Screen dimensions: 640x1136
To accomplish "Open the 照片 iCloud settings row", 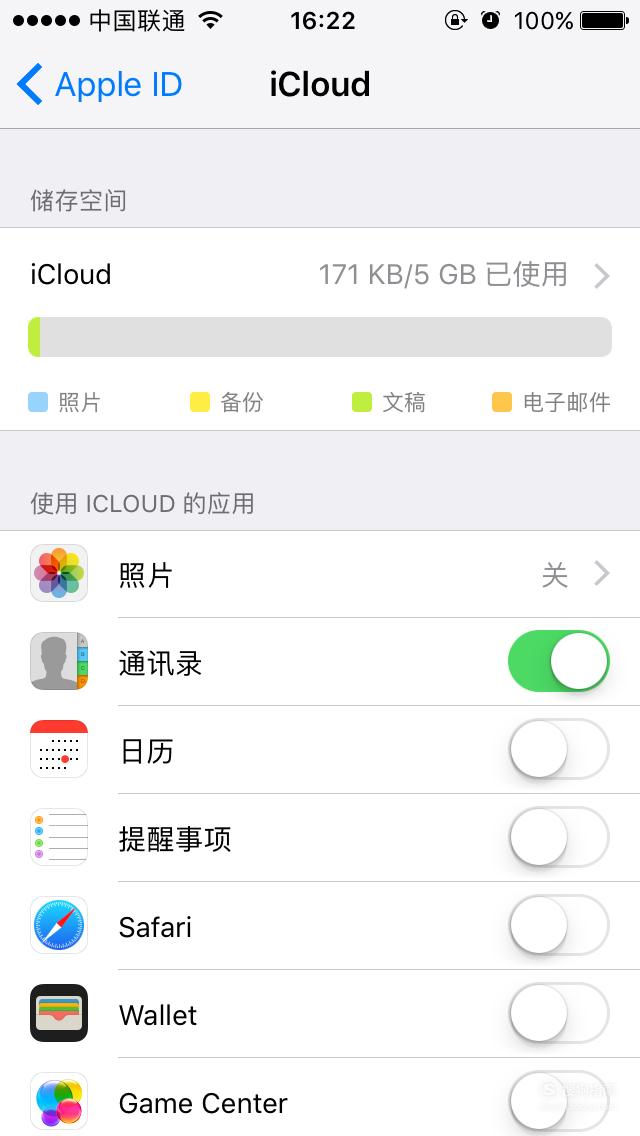I will pos(320,575).
